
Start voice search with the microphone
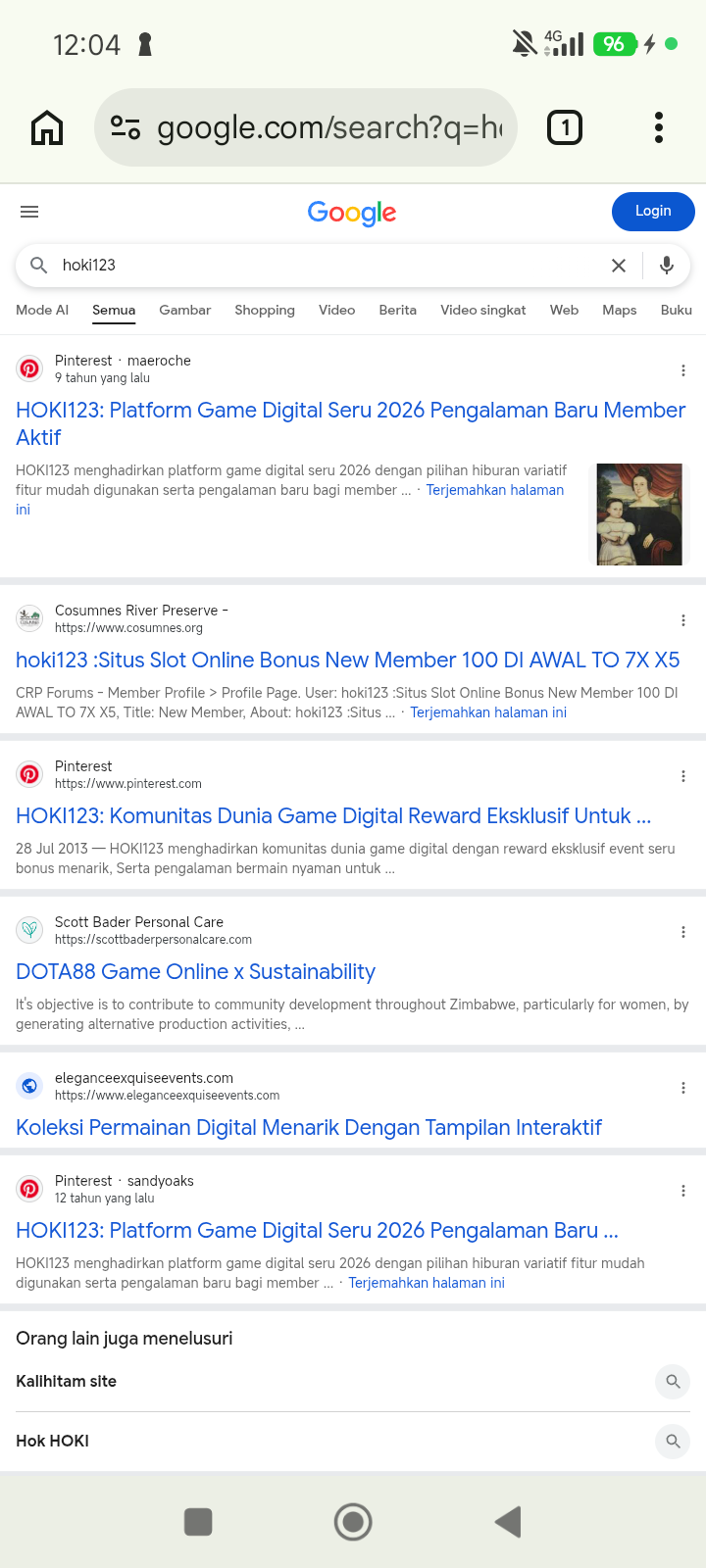pyautogui.click(x=667, y=266)
